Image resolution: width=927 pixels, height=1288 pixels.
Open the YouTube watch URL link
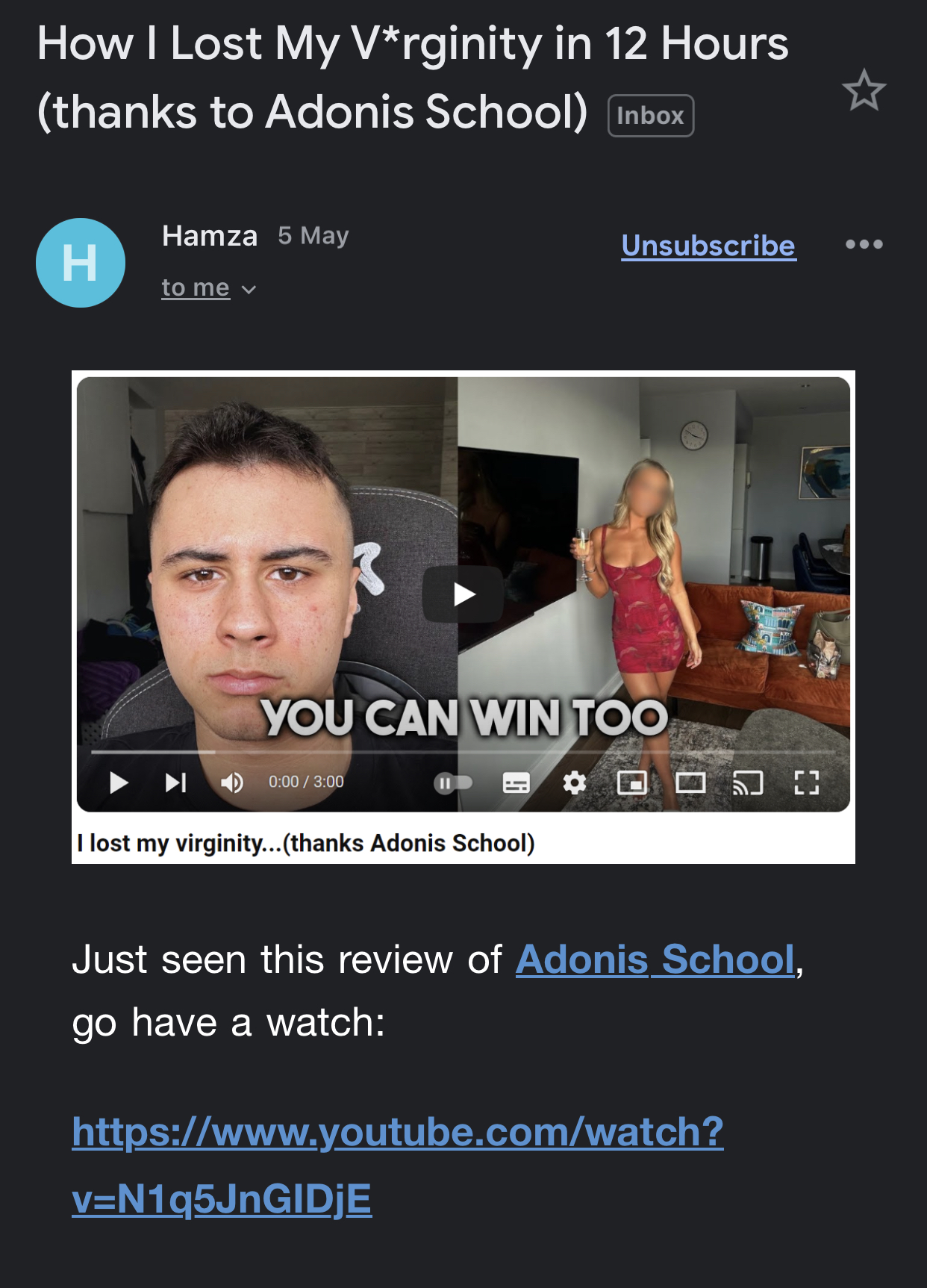pyautogui.click(x=397, y=1133)
